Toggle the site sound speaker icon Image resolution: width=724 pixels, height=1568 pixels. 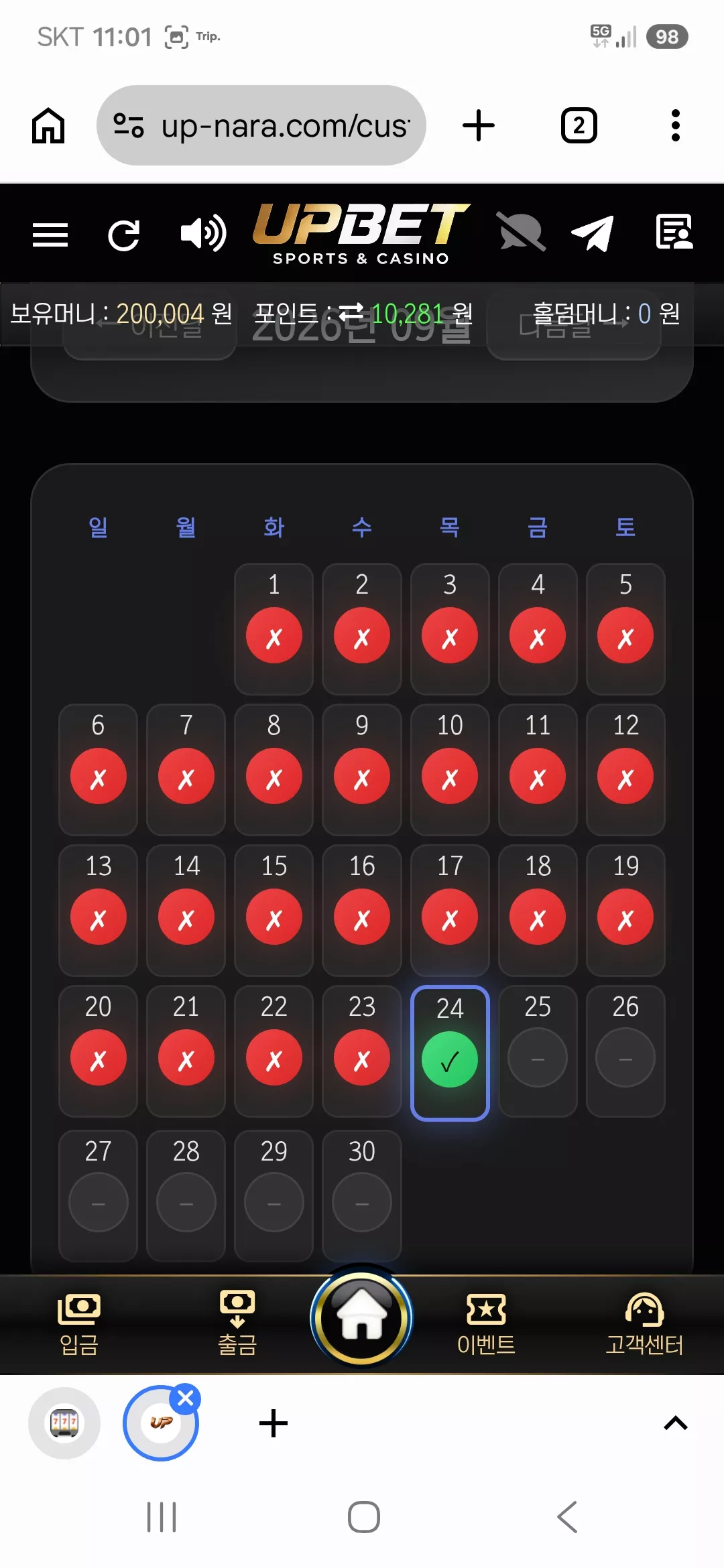203,233
